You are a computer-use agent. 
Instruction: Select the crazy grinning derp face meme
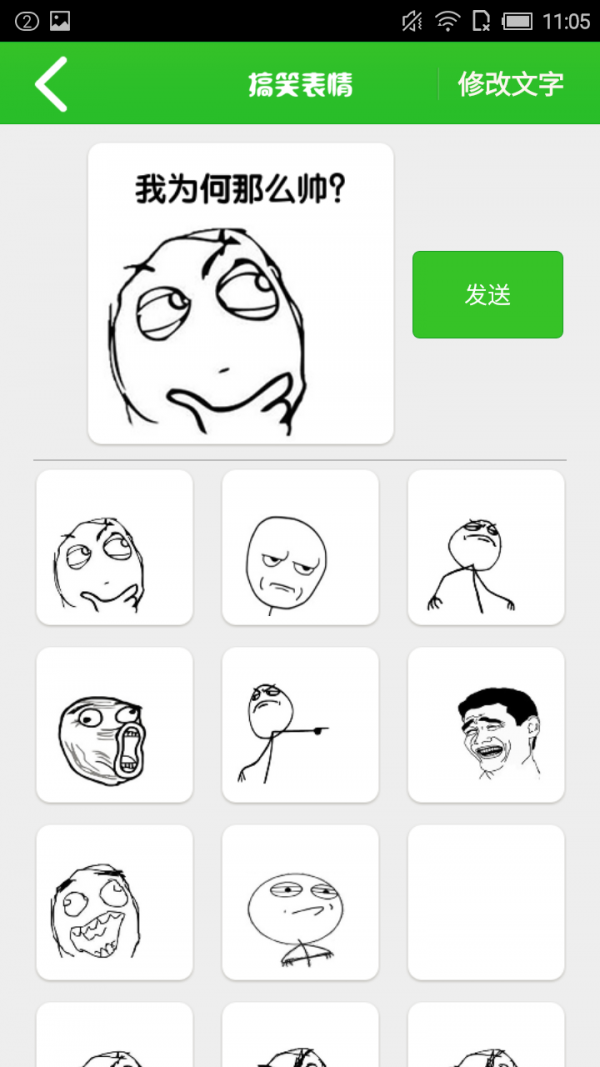[x=114, y=902]
